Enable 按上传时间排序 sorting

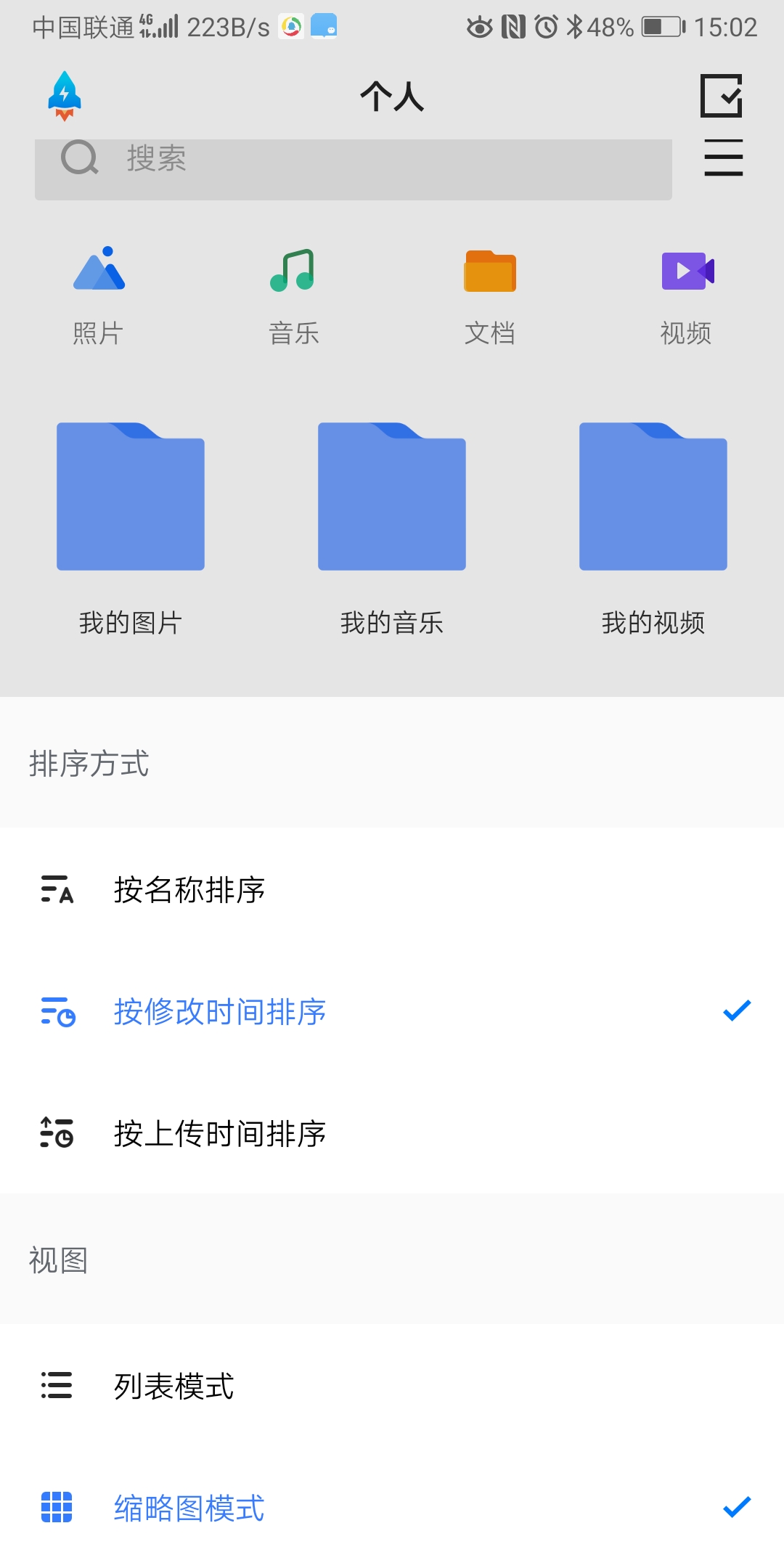click(x=219, y=1134)
